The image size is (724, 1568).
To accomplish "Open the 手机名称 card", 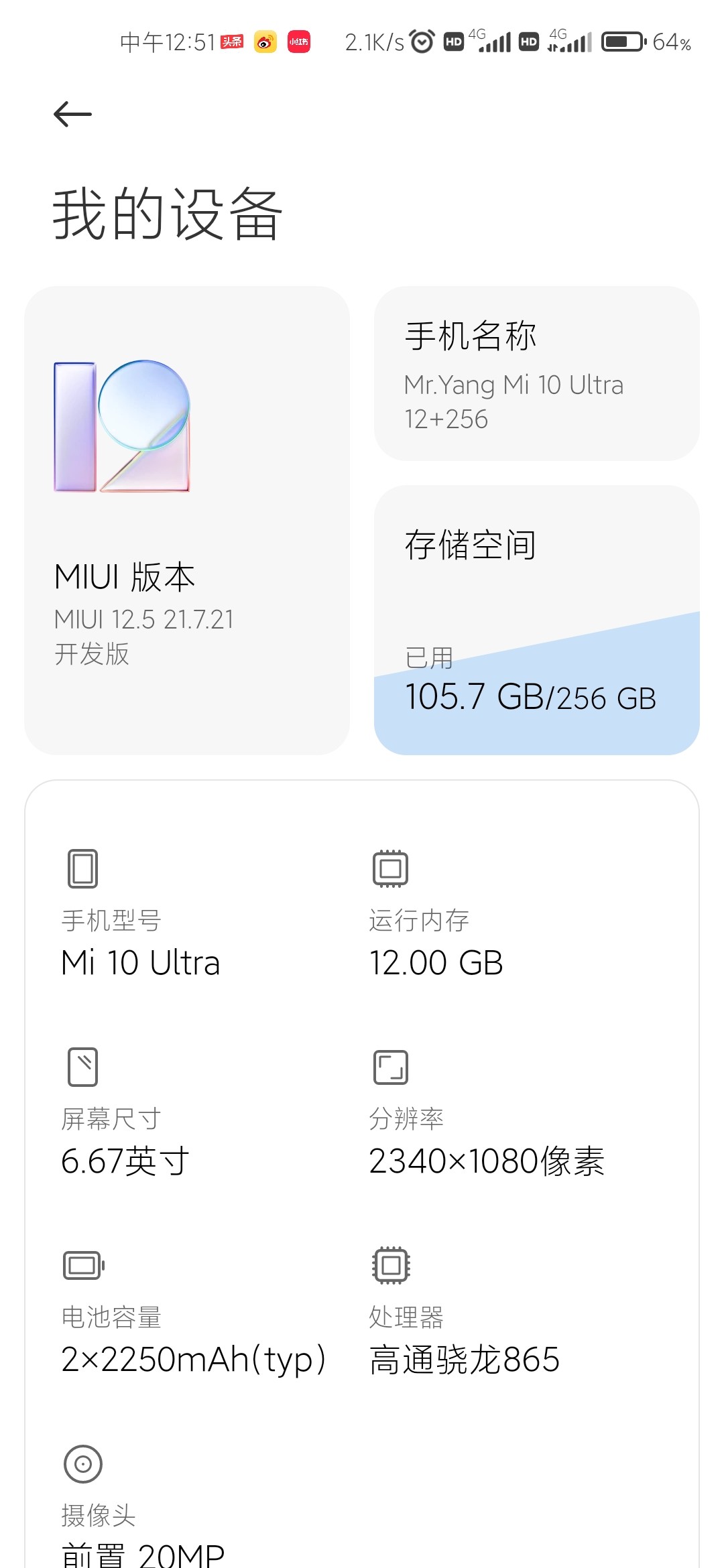I will (536, 373).
